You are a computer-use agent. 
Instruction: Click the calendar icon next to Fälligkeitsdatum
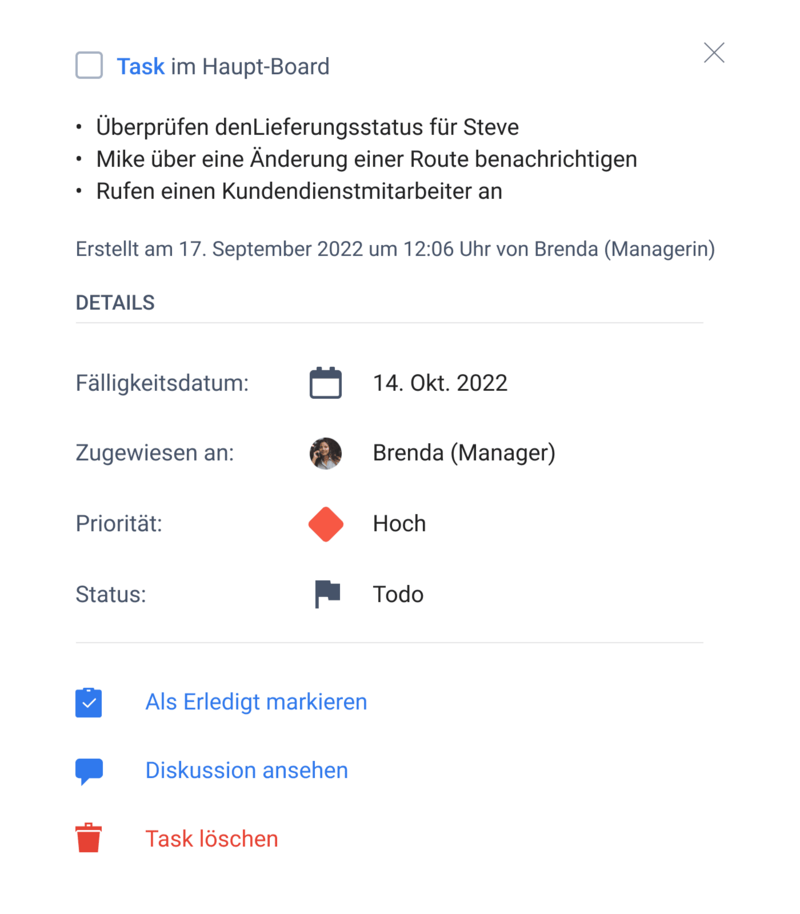(x=325, y=382)
